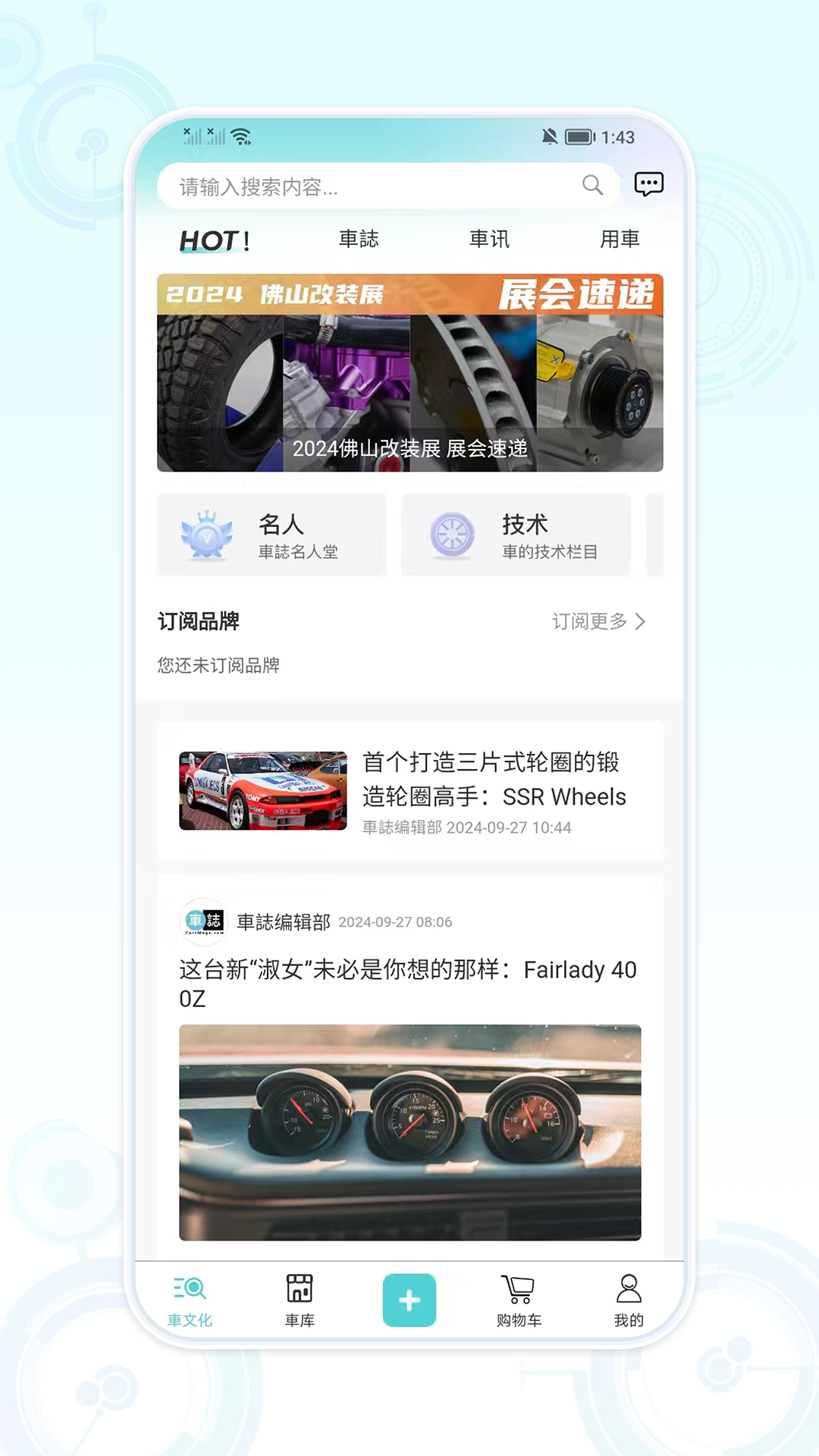The width and height of the screenshot is (819, 1456).
Task: Open the 我的 profile icon
Action: click(x=628, y=1287)
